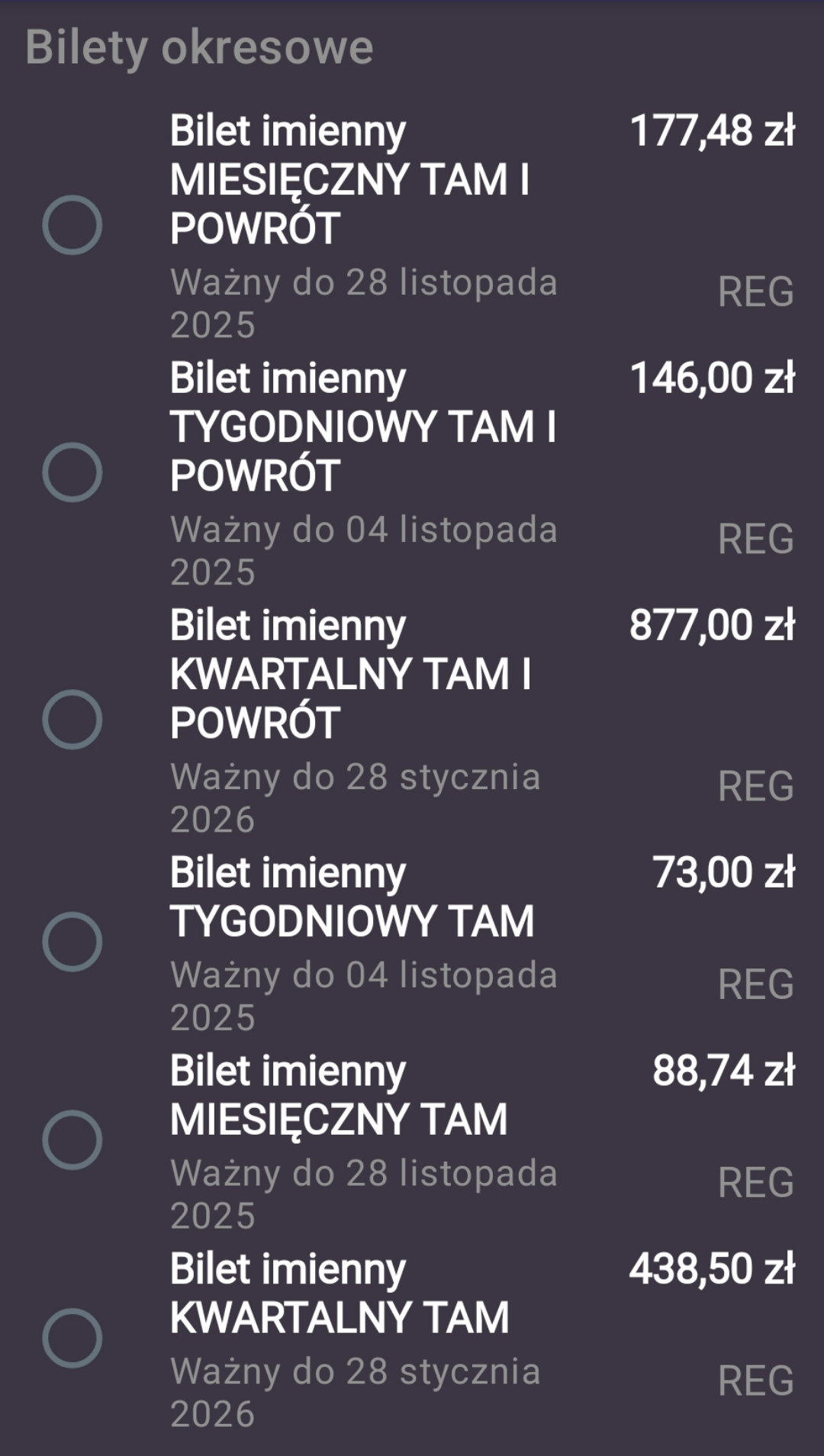Image resolution: width=824 pixels, height=1456 pixels.
Task: Choose TYGODNIOWY TAM I POWRÓT ticket for 146,00 zł
Action: click(72, 472)
